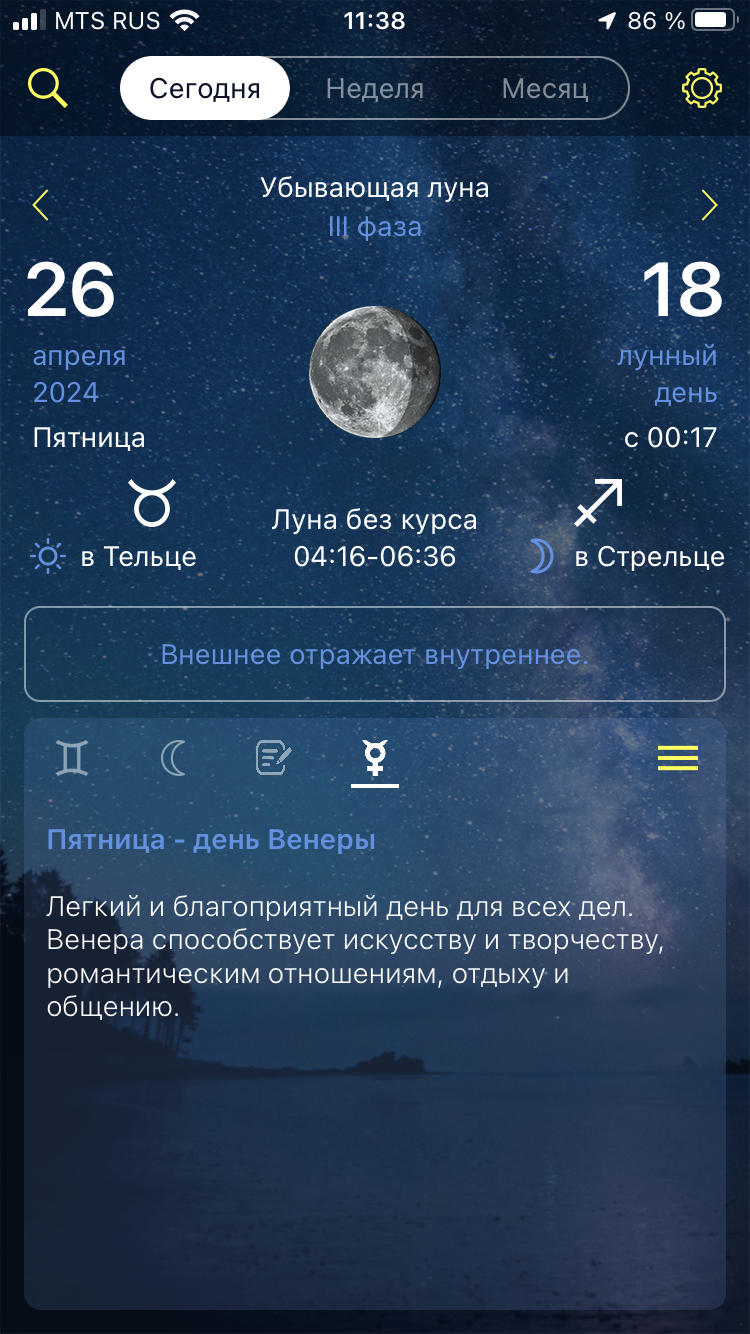Expand the III фаза moon phase details
The image size is (750, 1334).
375,227
